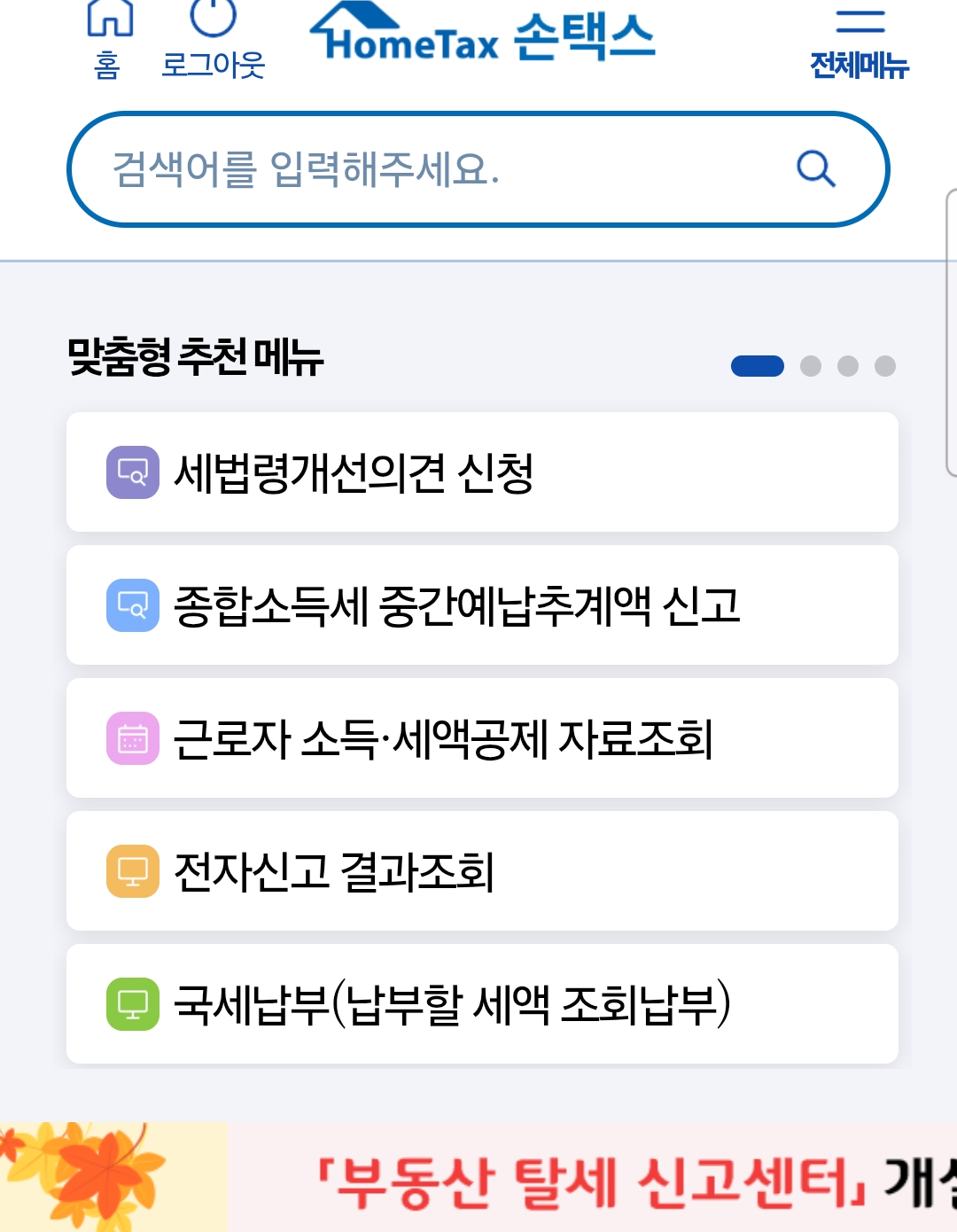The image size is (957, 1232).
Task: Tap the blue 종합소득세 중간예납추계액 신고 icon
Action: 132,604
